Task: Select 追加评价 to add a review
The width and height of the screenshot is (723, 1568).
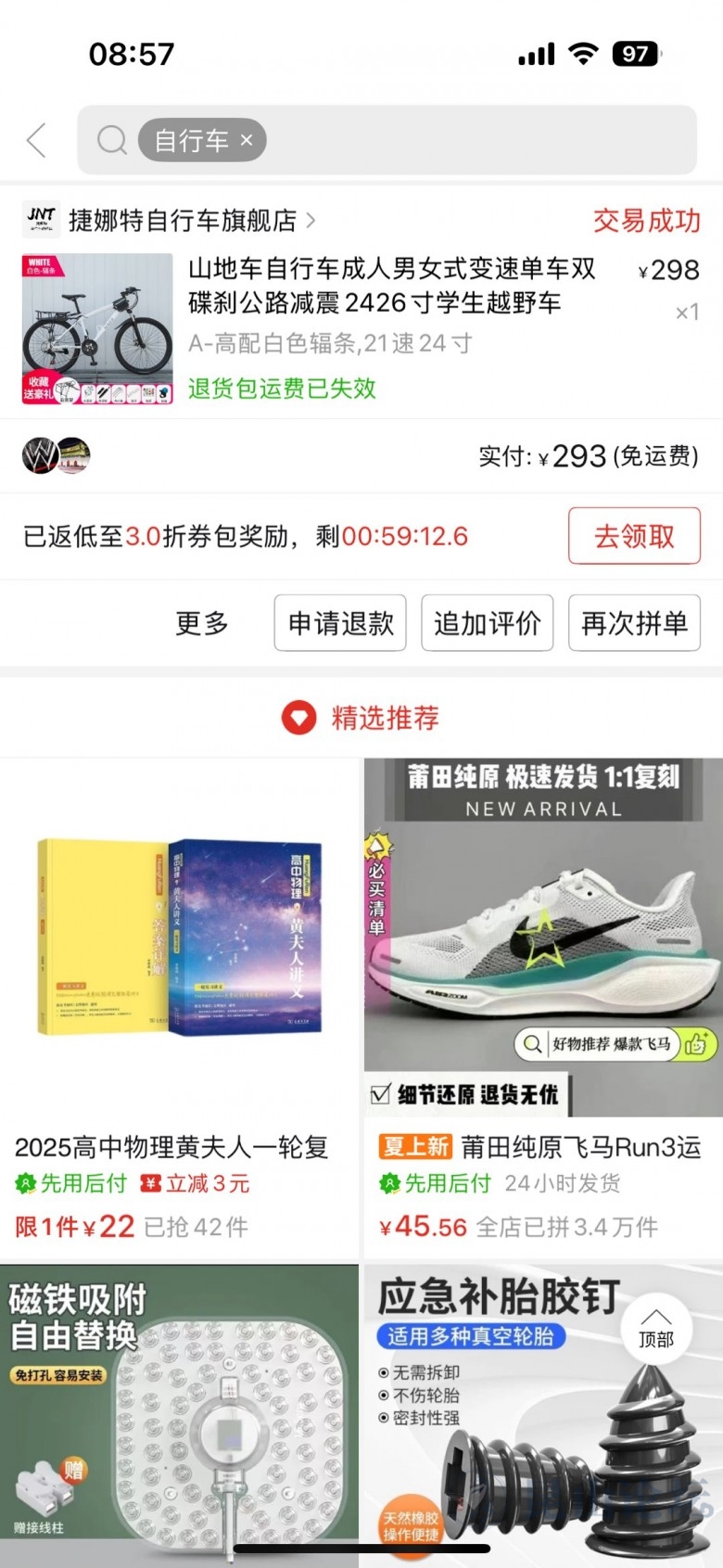Action: [487, 623]
